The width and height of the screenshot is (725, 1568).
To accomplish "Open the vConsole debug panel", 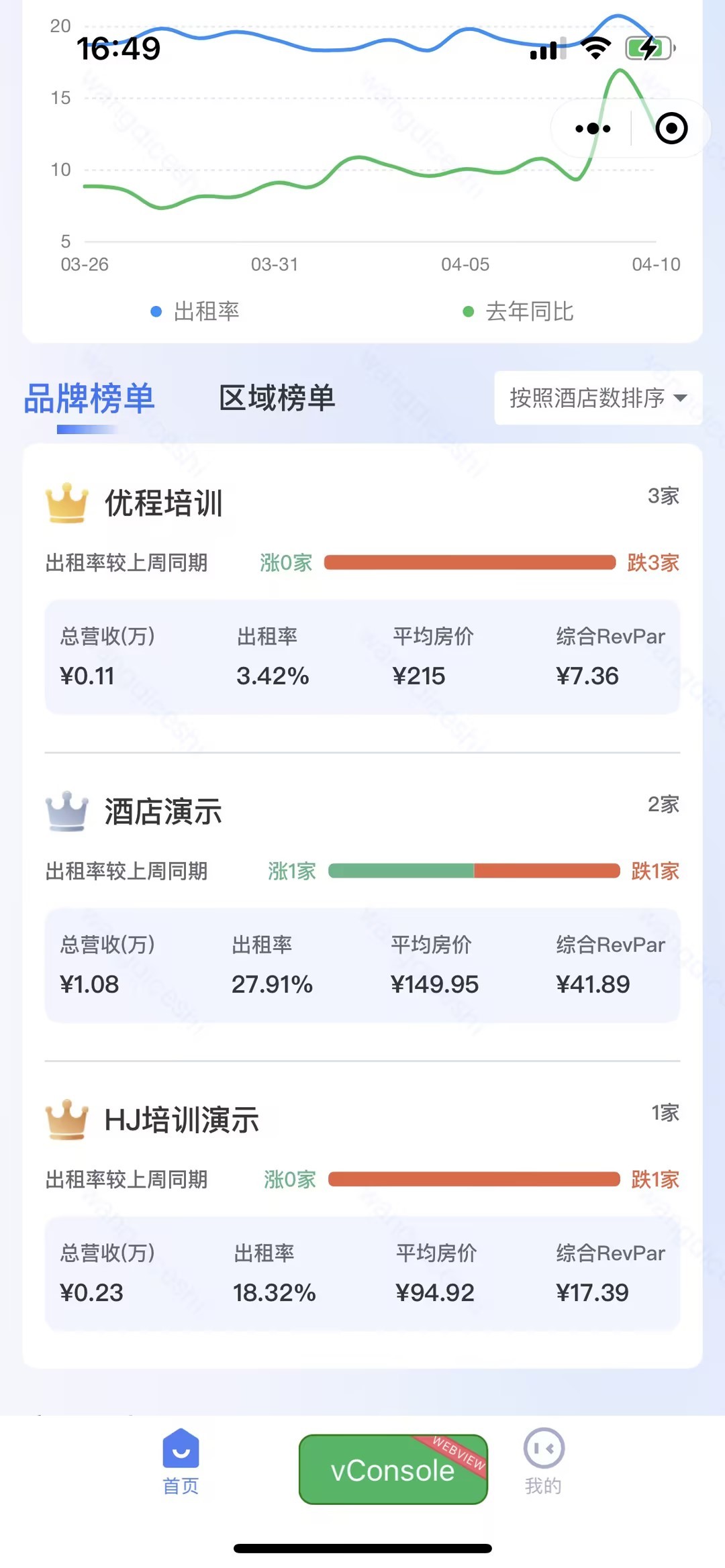I will click(393, 1469).
